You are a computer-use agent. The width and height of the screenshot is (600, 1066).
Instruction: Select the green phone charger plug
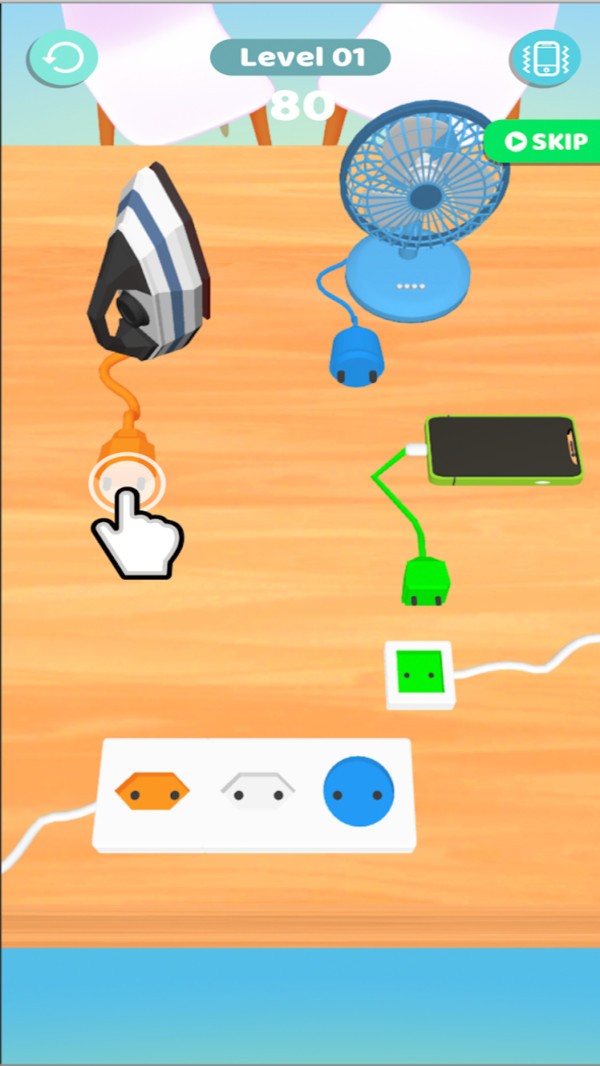pos(425,582)
